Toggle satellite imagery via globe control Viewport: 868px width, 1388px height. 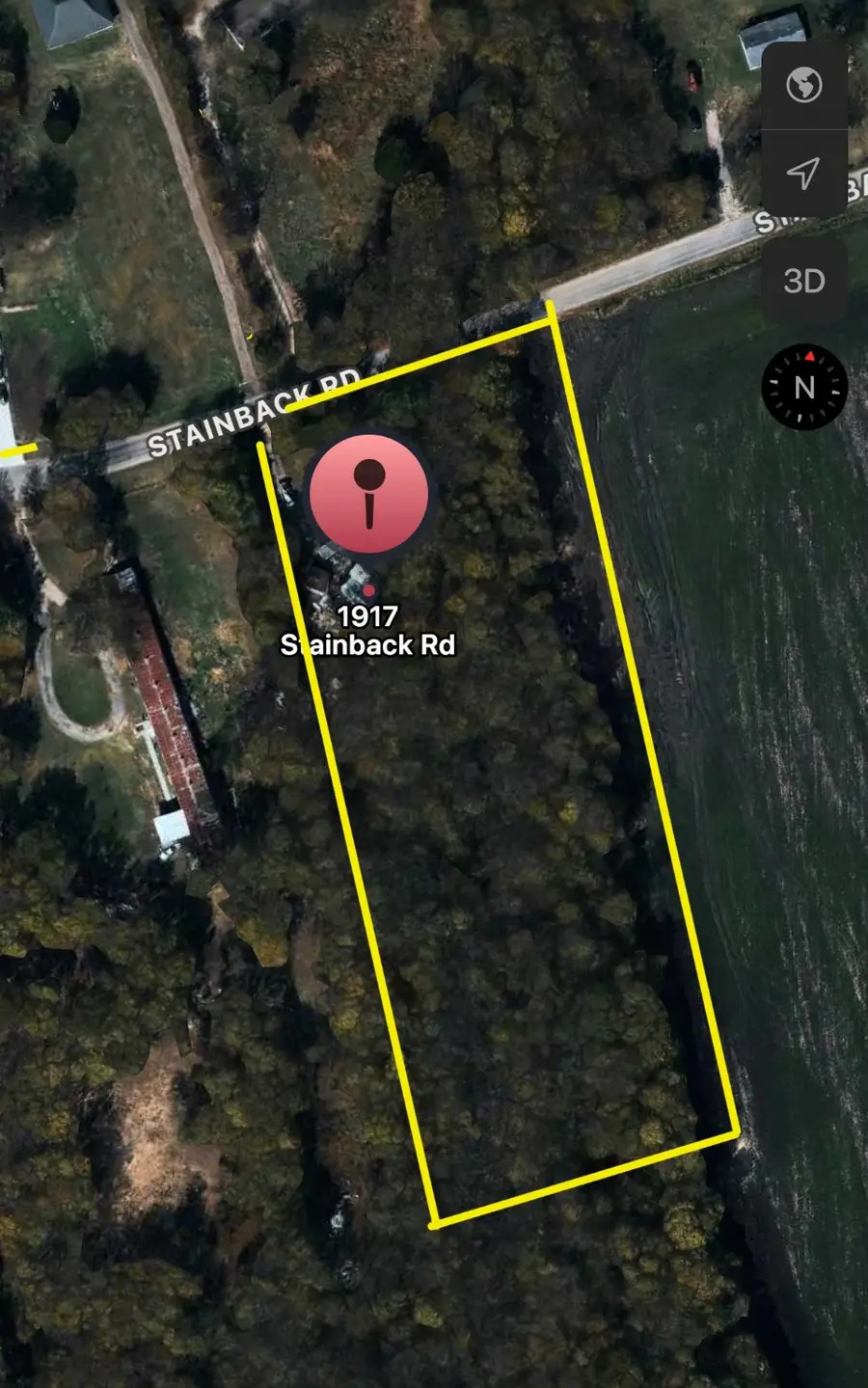804,85
